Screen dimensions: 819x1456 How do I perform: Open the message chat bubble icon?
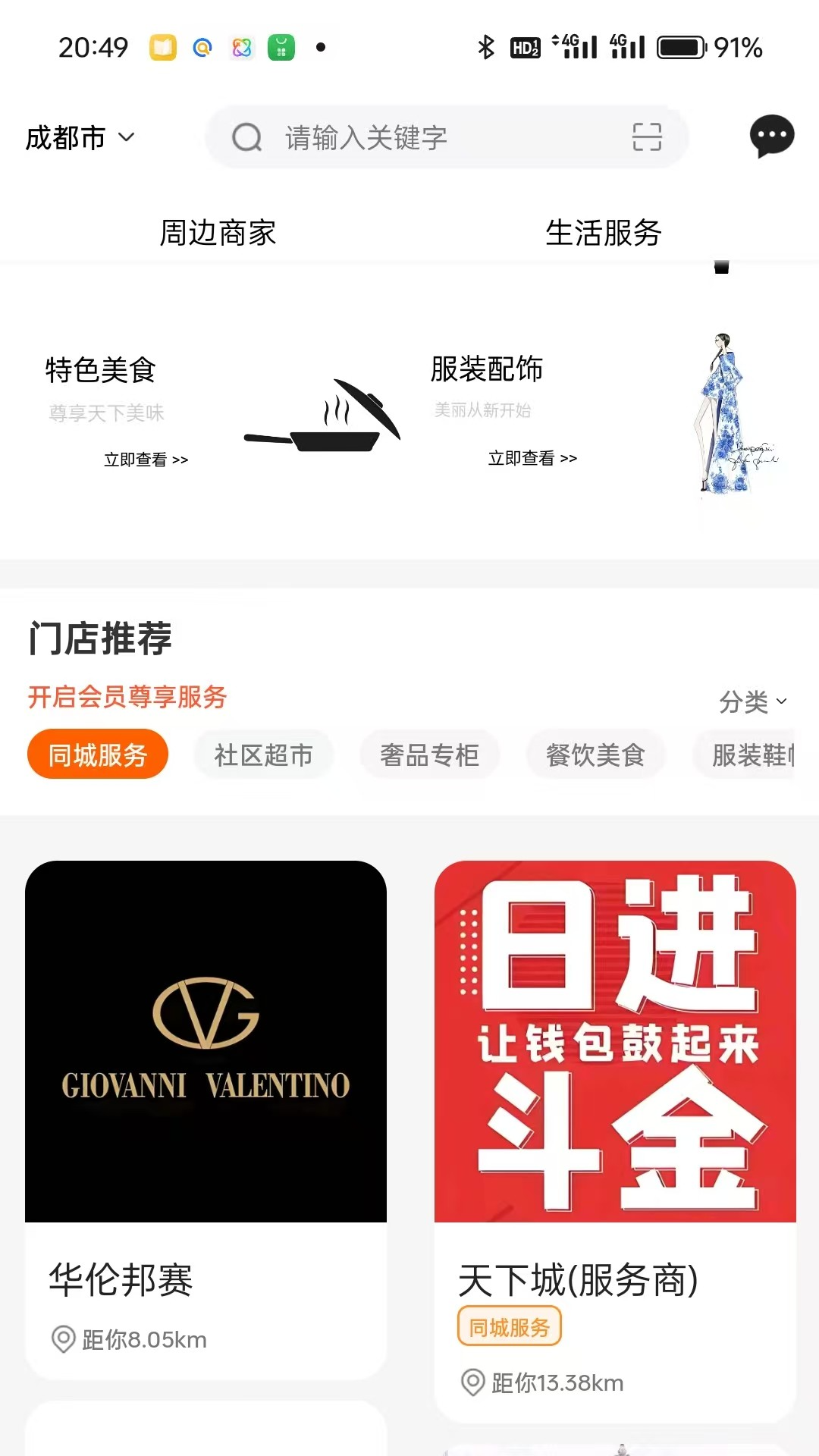pos(771,136)
